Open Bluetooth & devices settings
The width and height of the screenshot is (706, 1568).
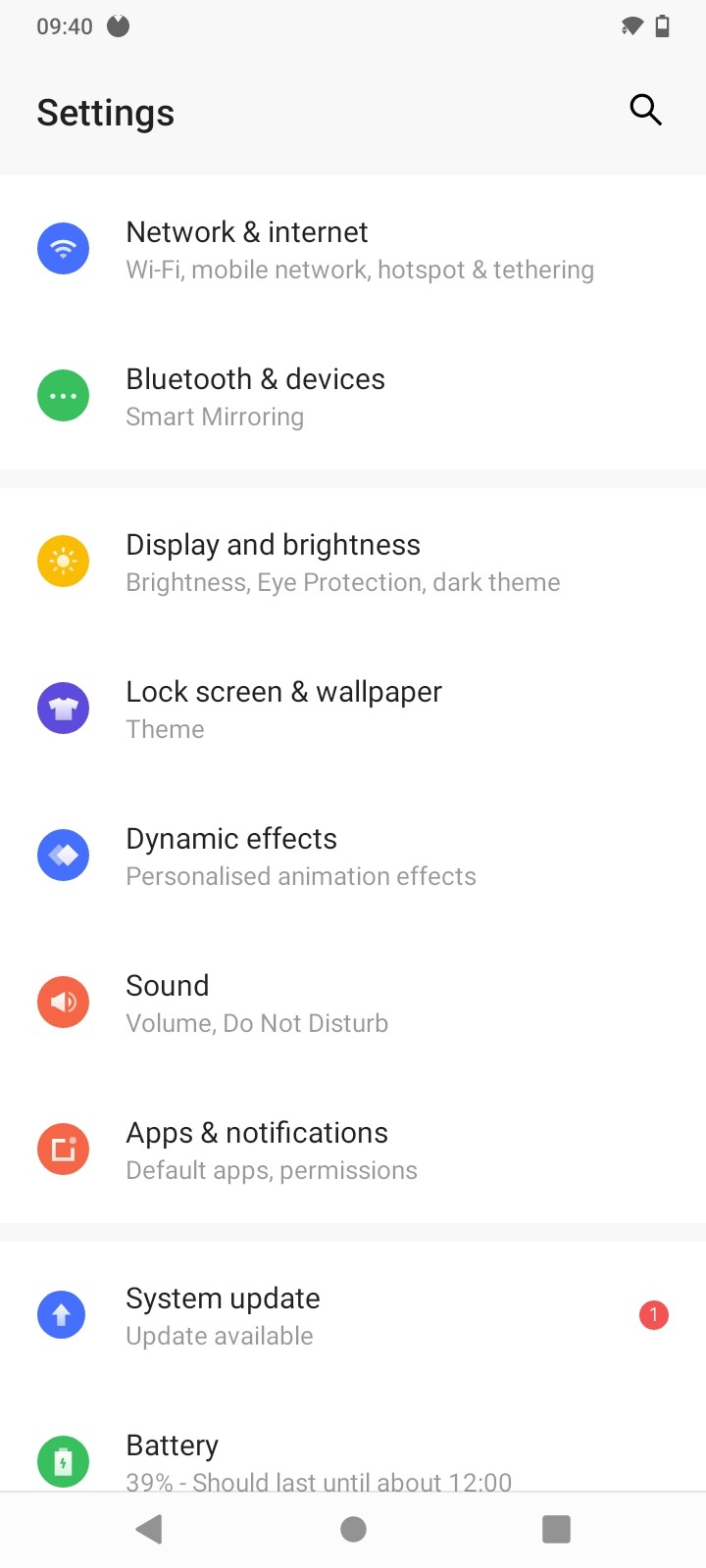[353, 396]
